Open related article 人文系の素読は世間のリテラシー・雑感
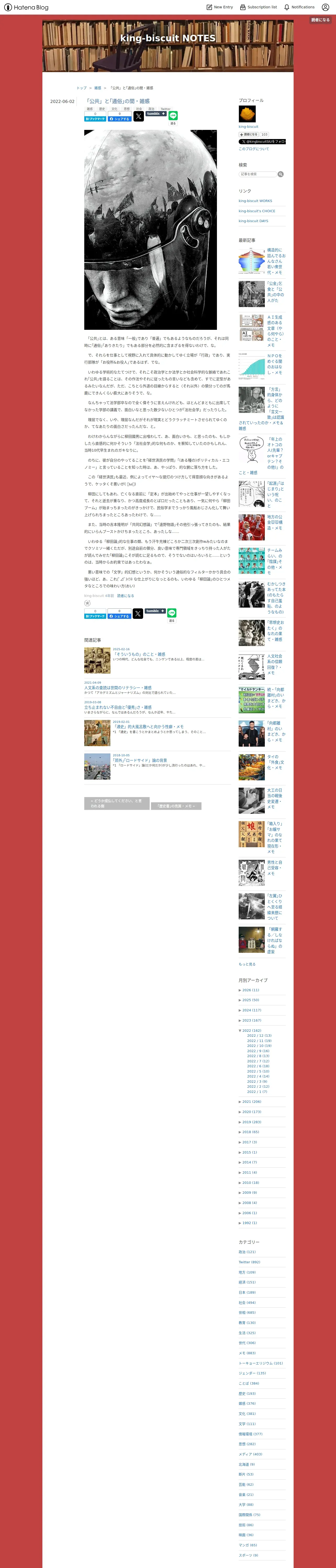Screen dimensions: 336x1568 pyautogui.click(x=118, y=687)
